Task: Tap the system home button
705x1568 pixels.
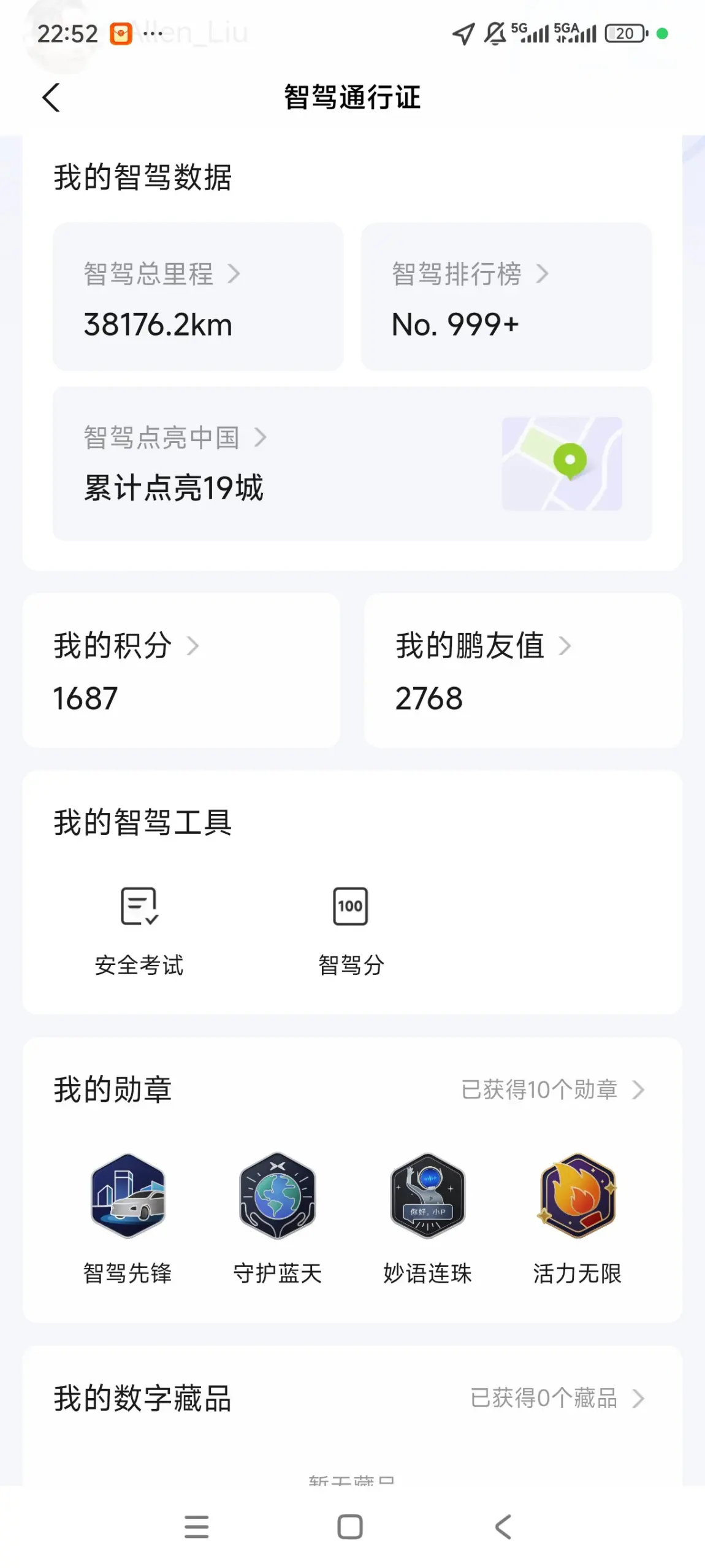Action: (350, 1527)
